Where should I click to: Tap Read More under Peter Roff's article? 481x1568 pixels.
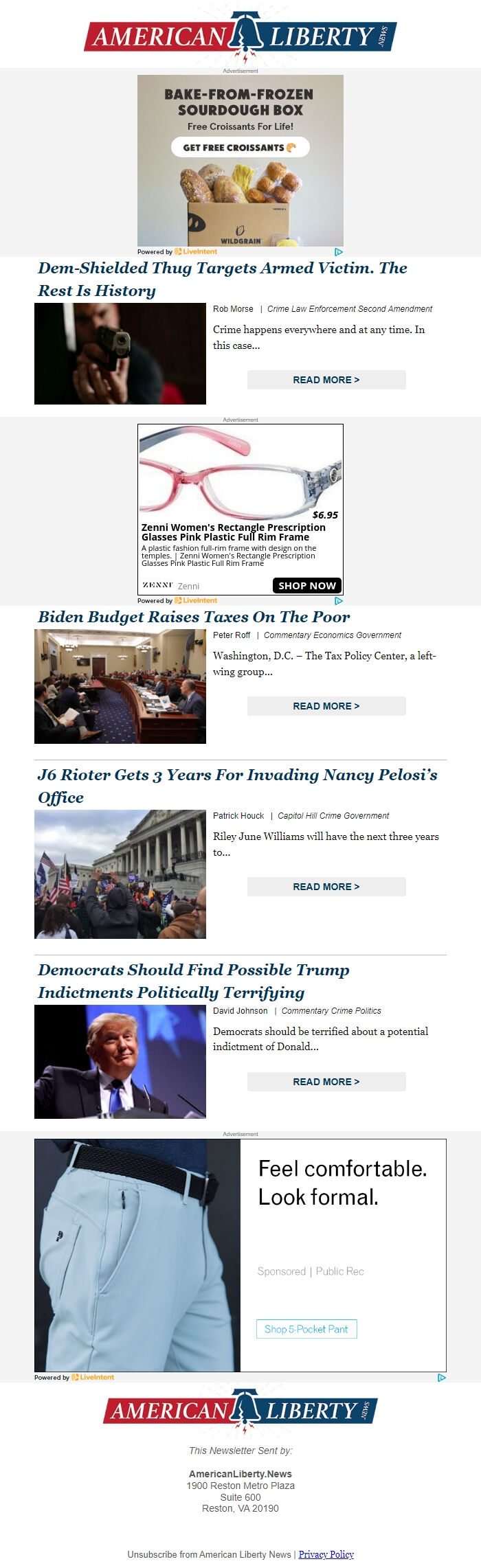click(326, 706)
